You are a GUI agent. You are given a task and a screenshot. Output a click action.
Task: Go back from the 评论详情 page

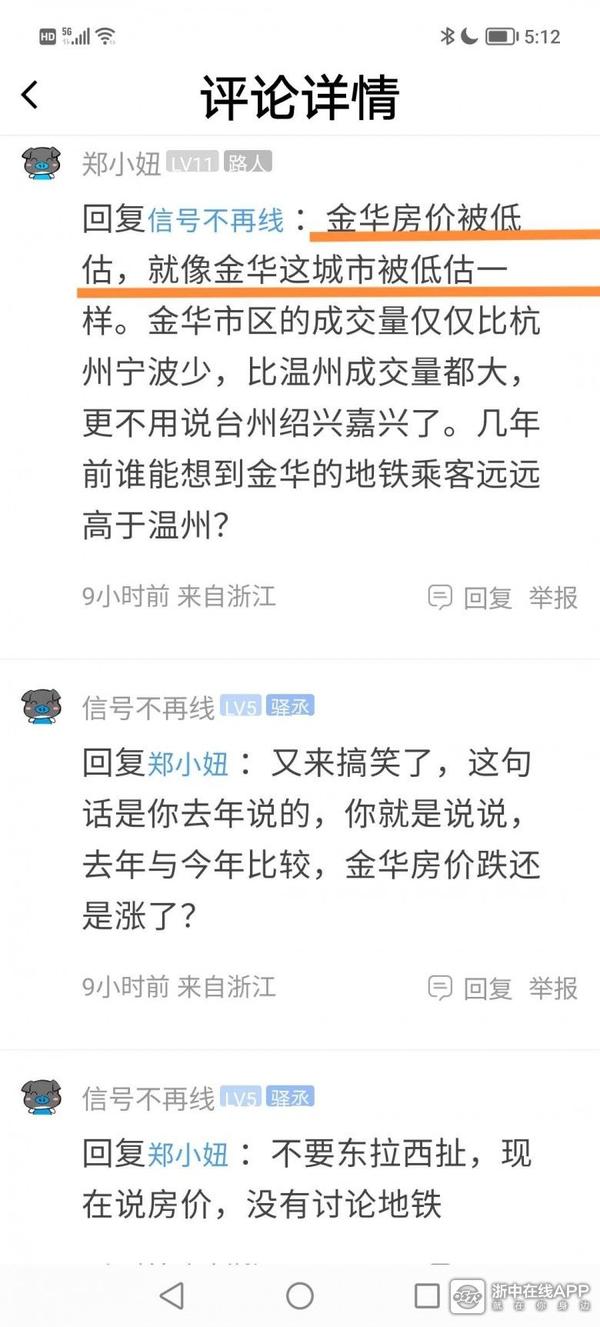tap(30, 96)
